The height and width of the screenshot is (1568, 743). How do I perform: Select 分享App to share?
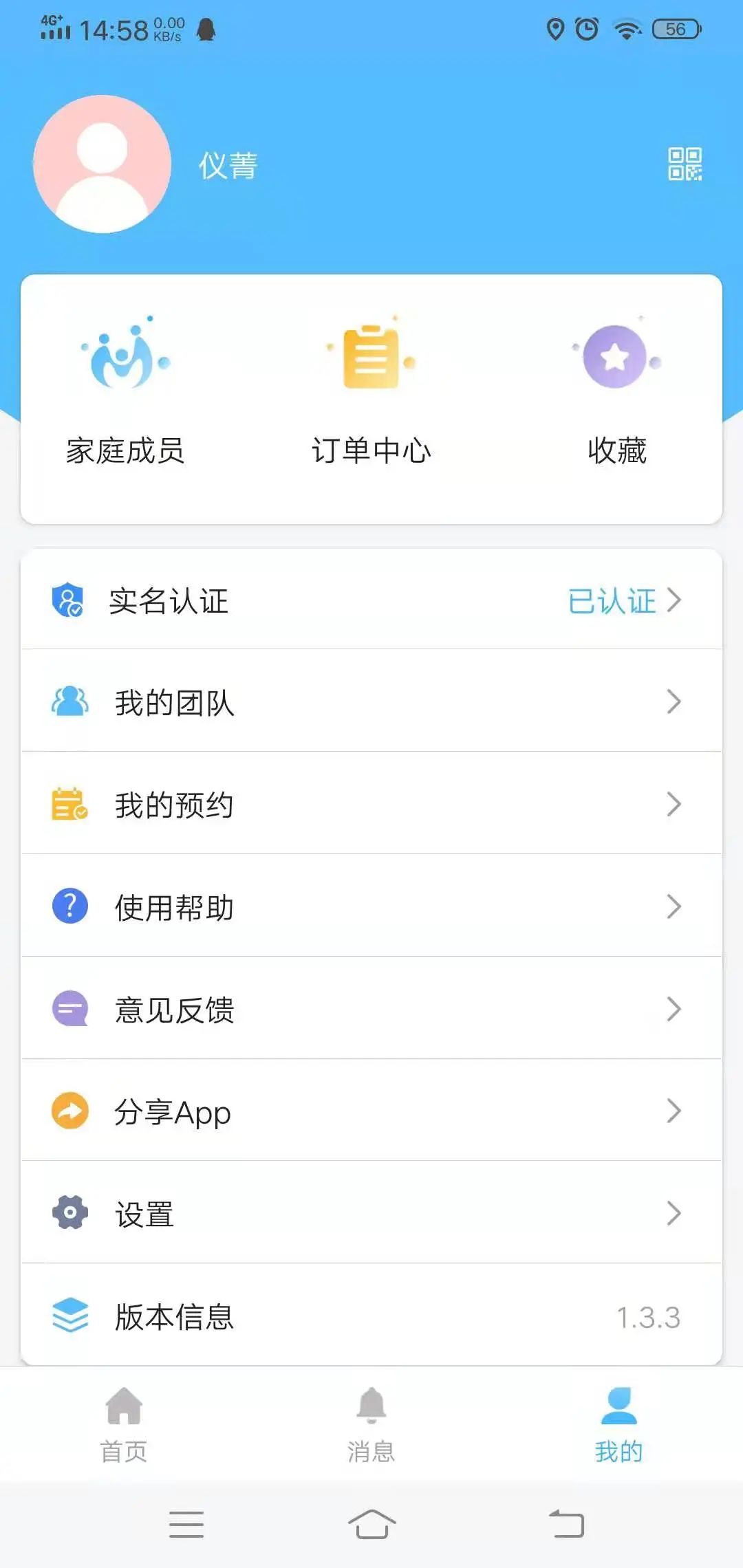pyautogui.click(x=371, y=1111)
